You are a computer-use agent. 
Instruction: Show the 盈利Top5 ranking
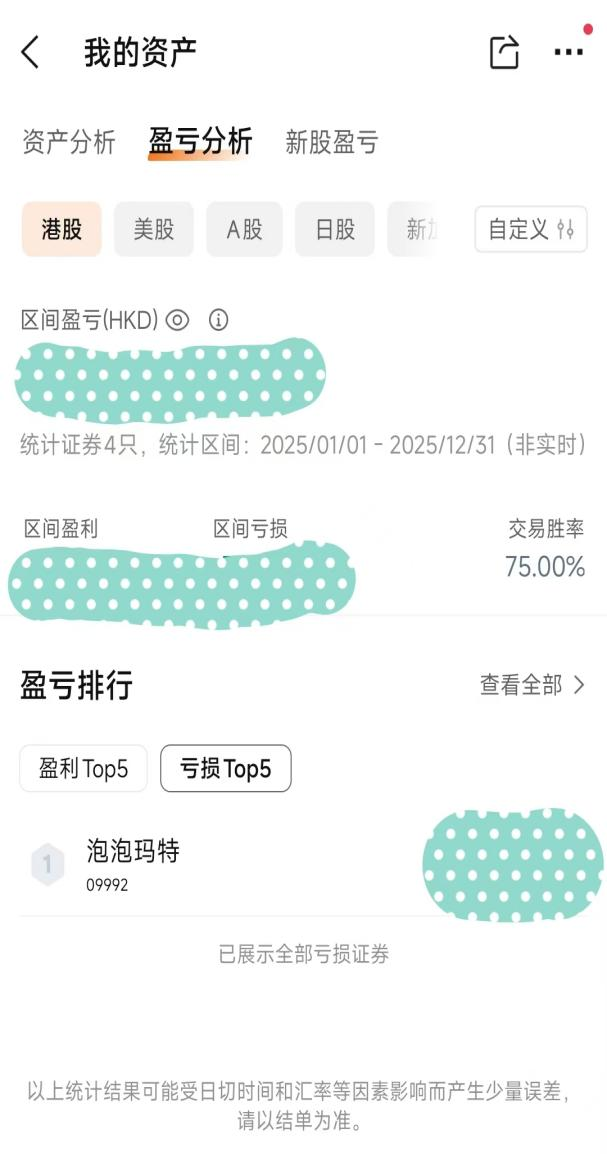tap(83, 768)
